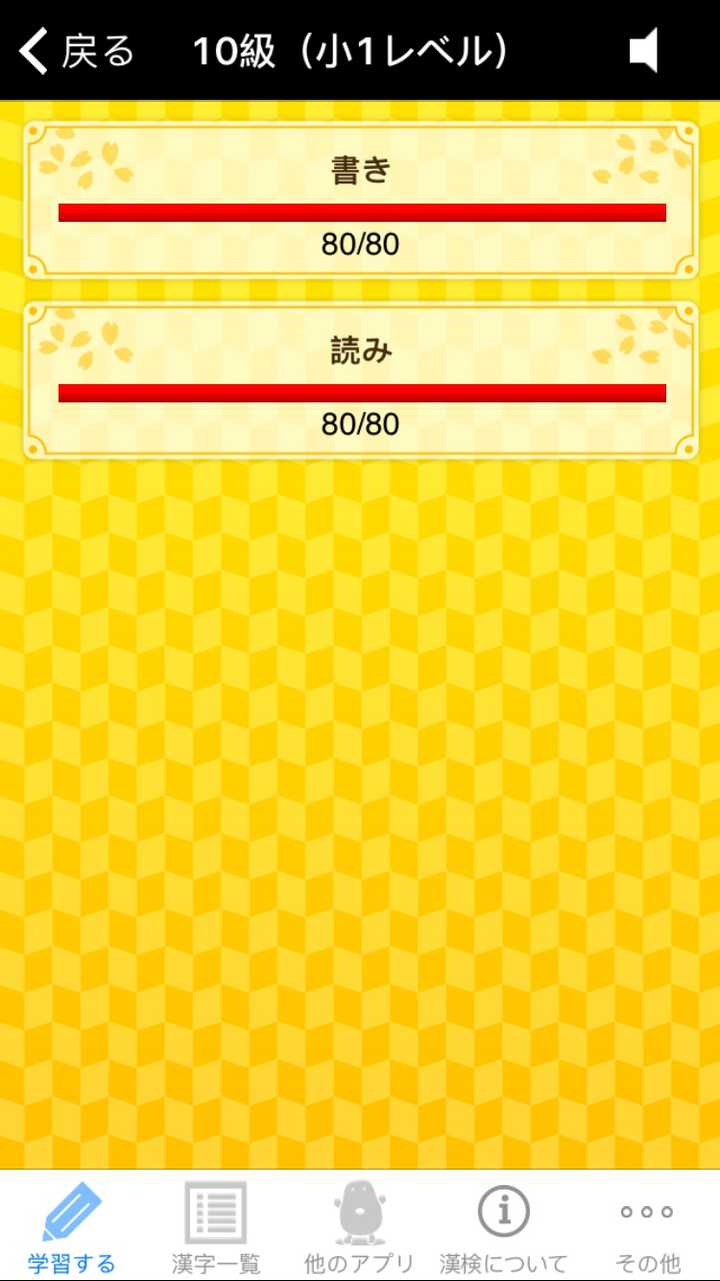The width and height of the screenshot is (720, 1281).
Task: Open the 書き writing practice card
Action: 360,200
